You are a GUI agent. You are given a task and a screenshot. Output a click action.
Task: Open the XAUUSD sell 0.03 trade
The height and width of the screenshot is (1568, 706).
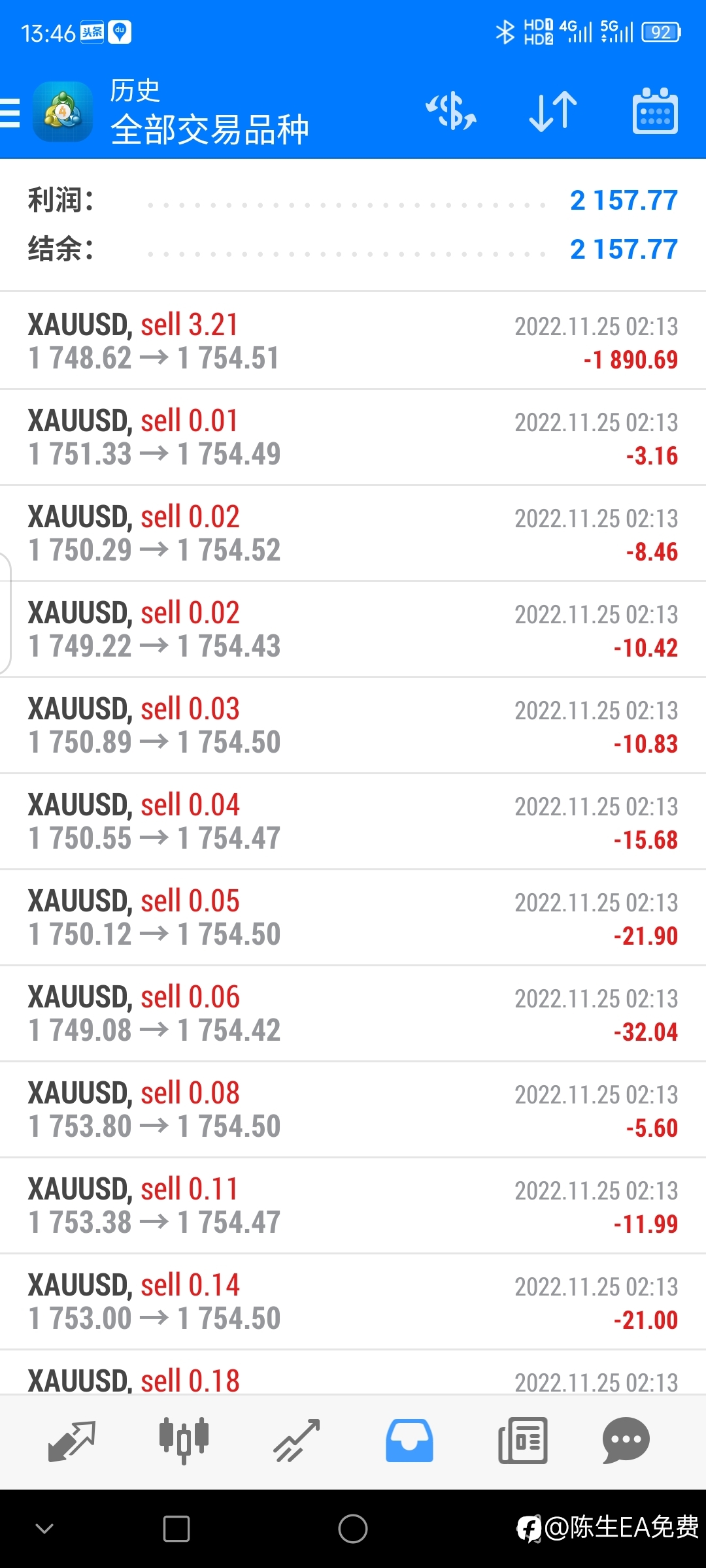pos(353,725)
